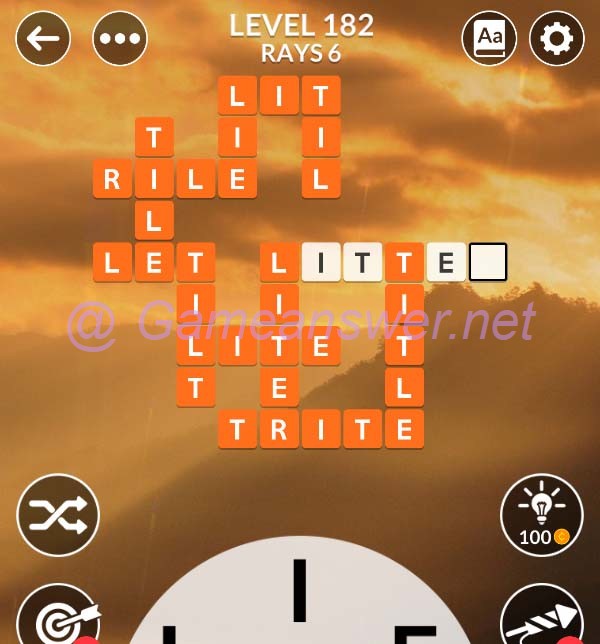This screenshot has height=644, width=600.
Task: Go back using the arrow button
Action: 43,39
